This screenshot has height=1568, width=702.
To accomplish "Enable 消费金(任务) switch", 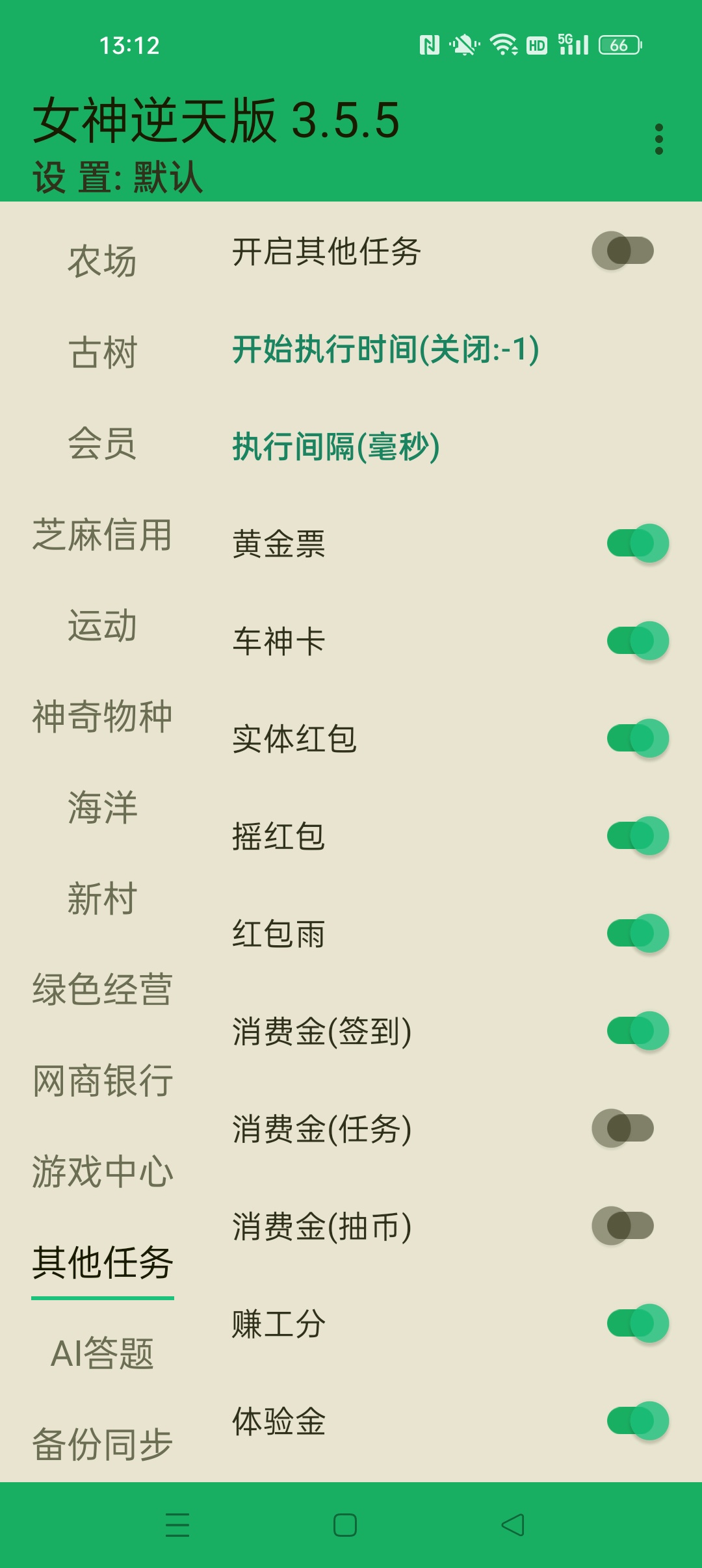I will (x=623, y=1128).
